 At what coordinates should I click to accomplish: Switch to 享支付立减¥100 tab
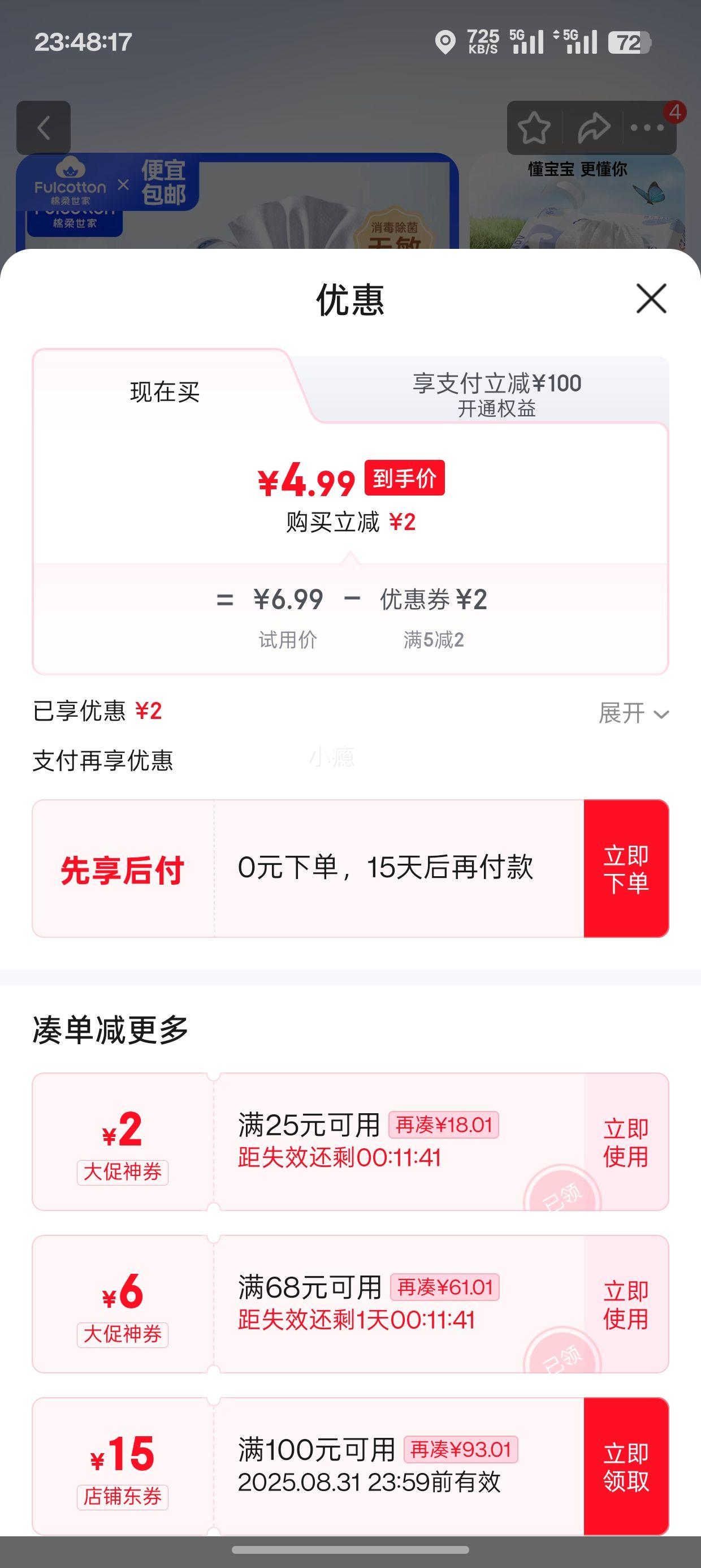click(496, 394)
